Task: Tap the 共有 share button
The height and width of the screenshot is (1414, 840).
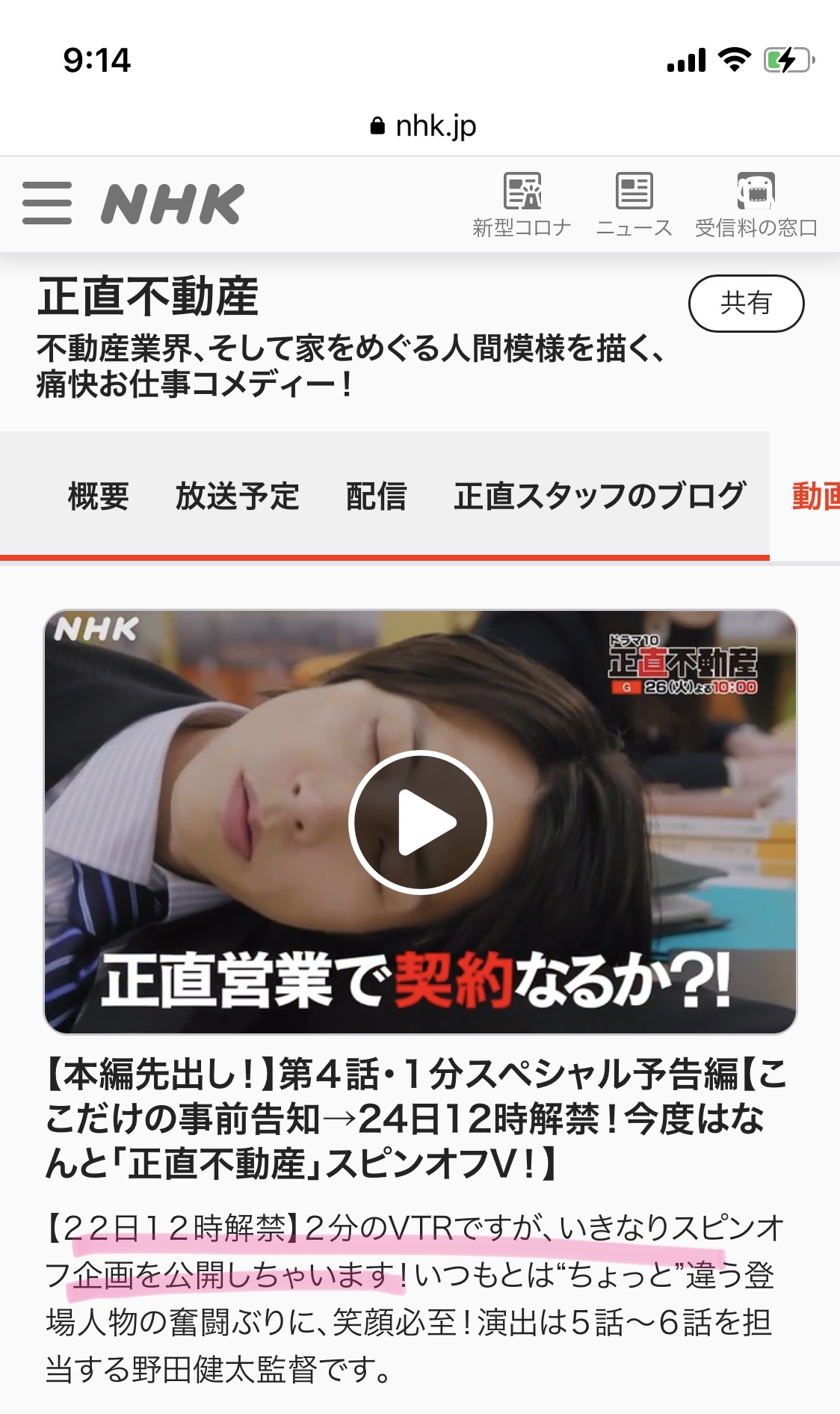Action: tap(746, 304)
